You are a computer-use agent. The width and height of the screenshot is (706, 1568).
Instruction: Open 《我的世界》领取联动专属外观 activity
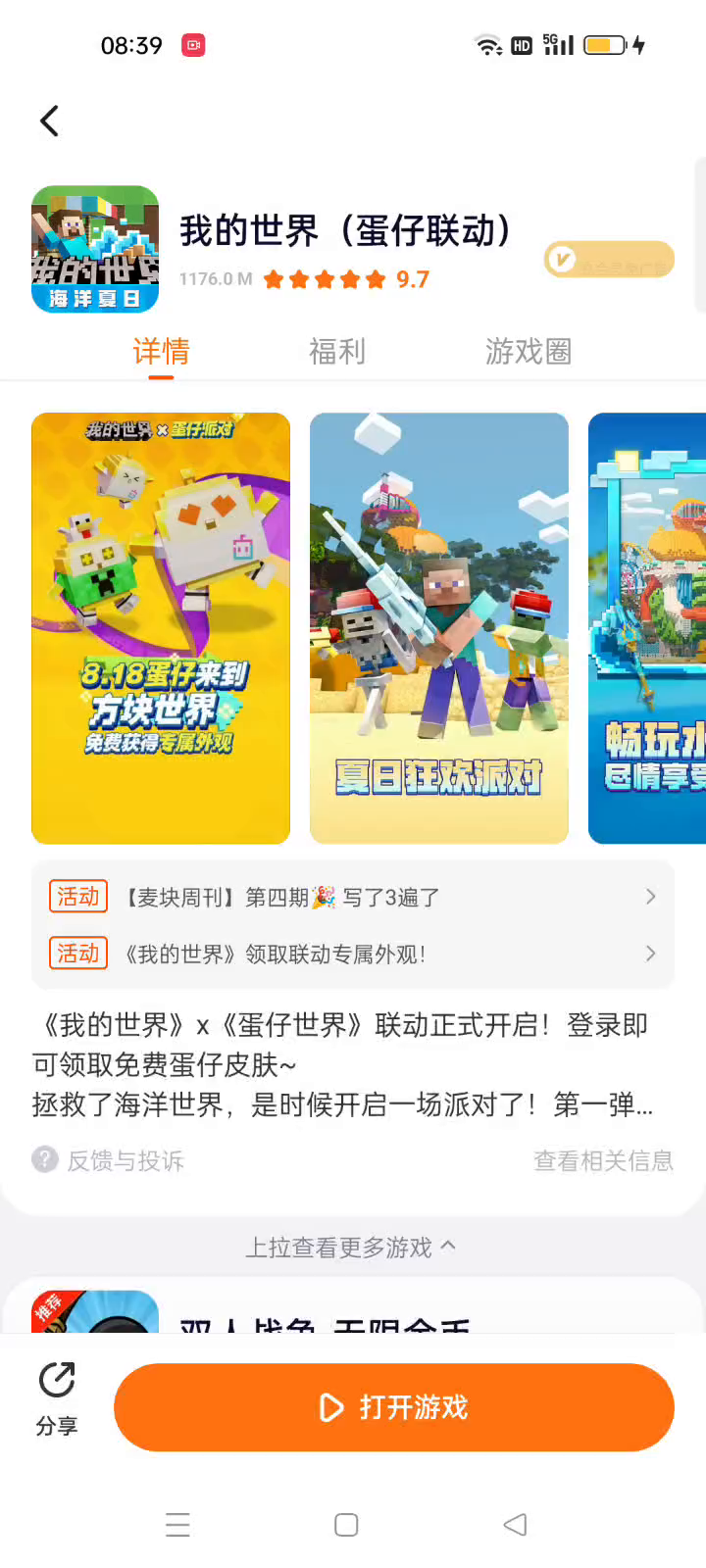pos(353,954)
